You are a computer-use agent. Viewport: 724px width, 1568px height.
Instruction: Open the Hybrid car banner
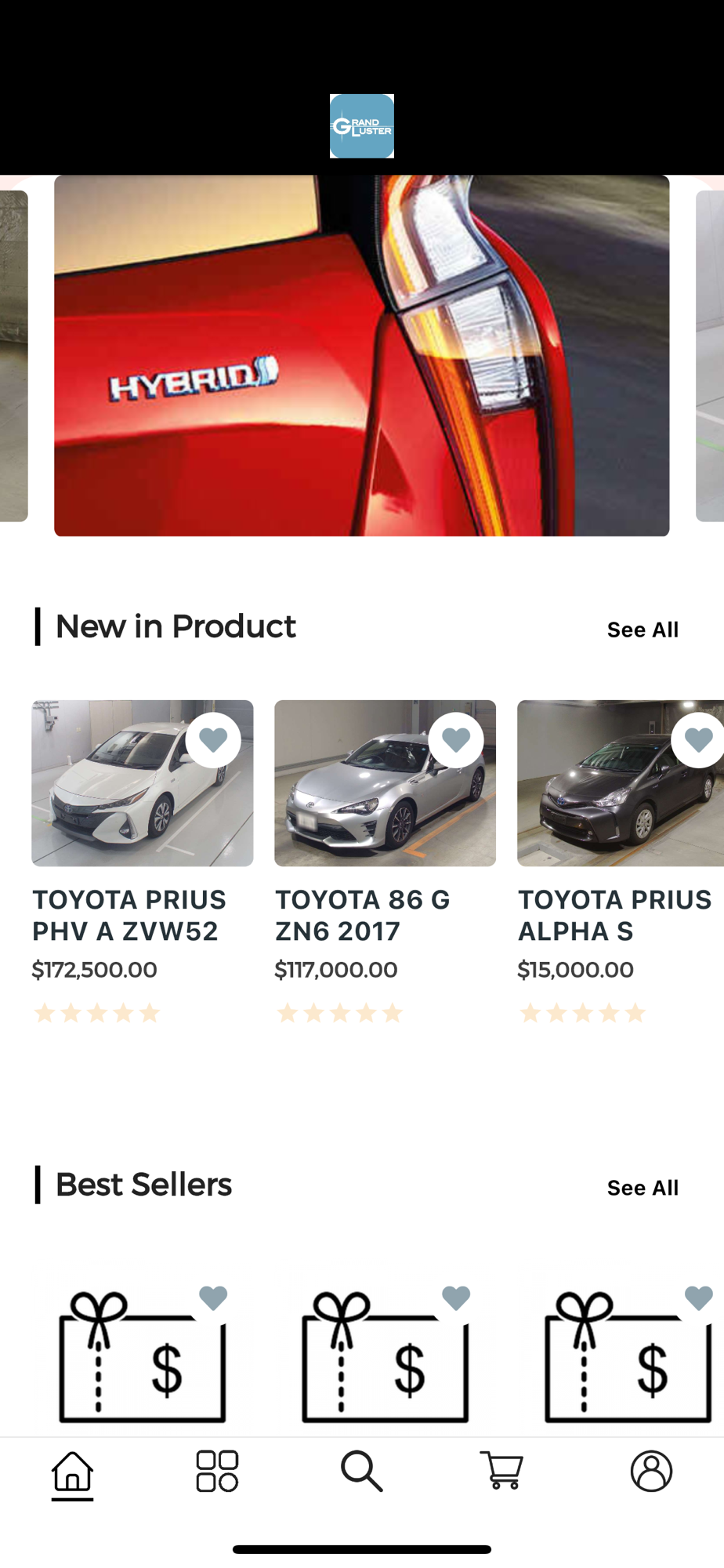click(361, 356)
